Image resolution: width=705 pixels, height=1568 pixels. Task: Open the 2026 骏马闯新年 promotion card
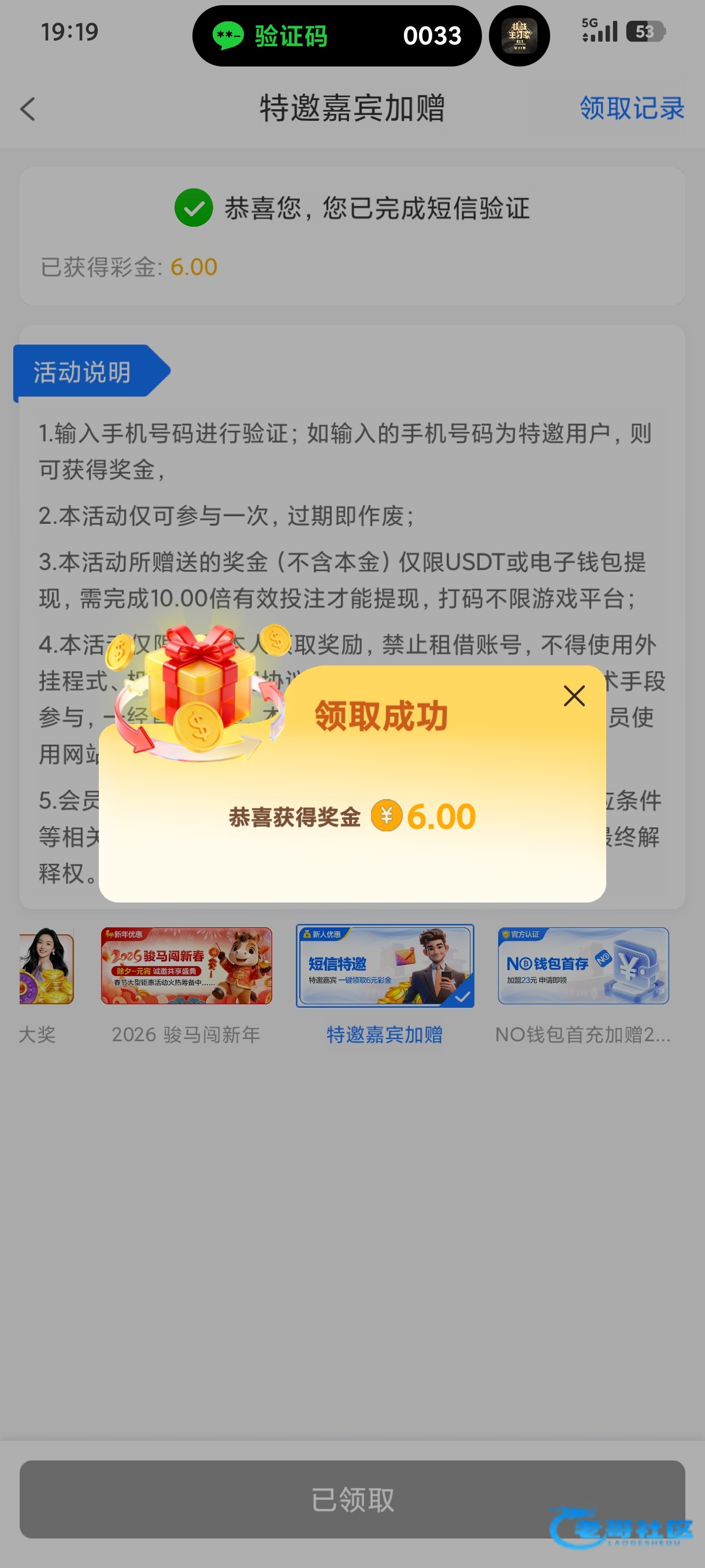point(186,966)
